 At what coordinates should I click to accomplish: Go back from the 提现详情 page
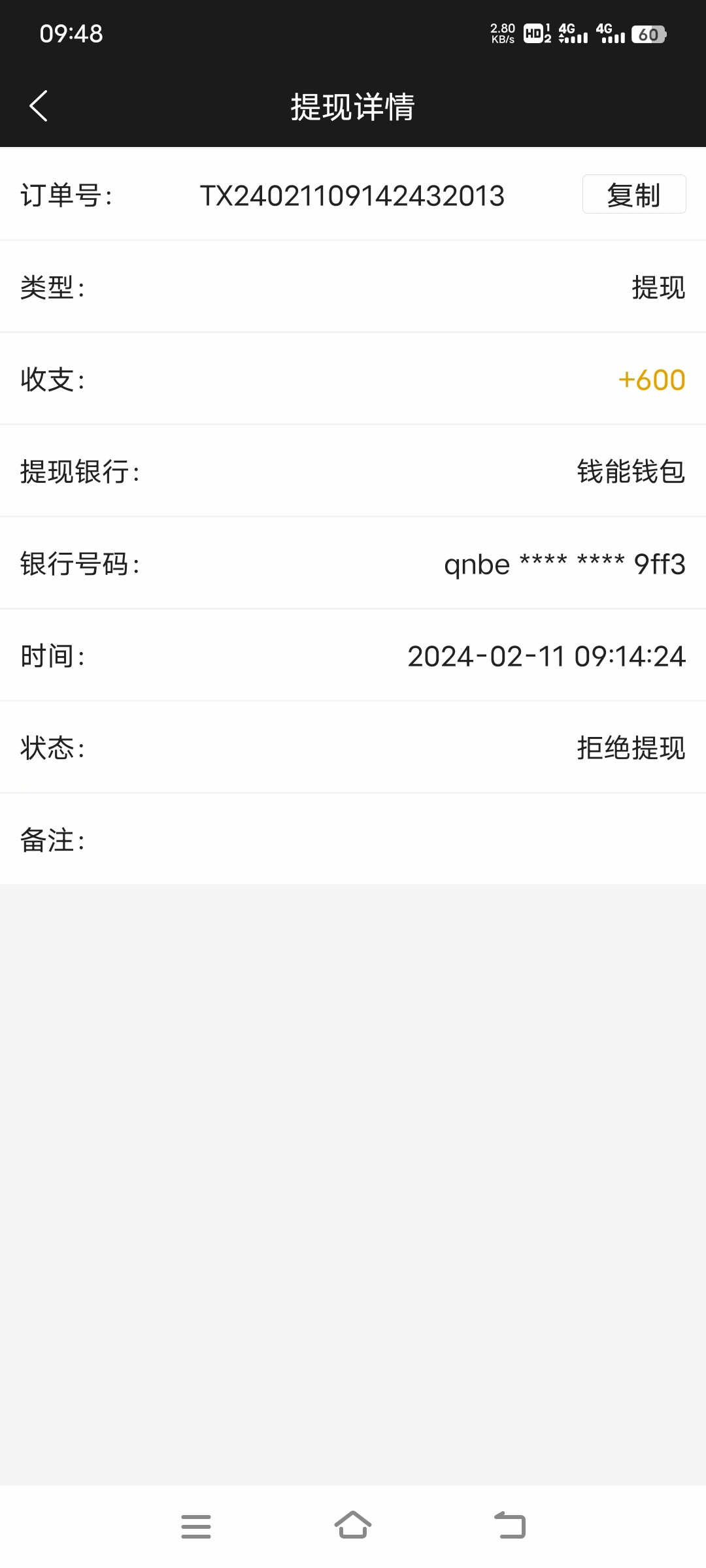39,106
